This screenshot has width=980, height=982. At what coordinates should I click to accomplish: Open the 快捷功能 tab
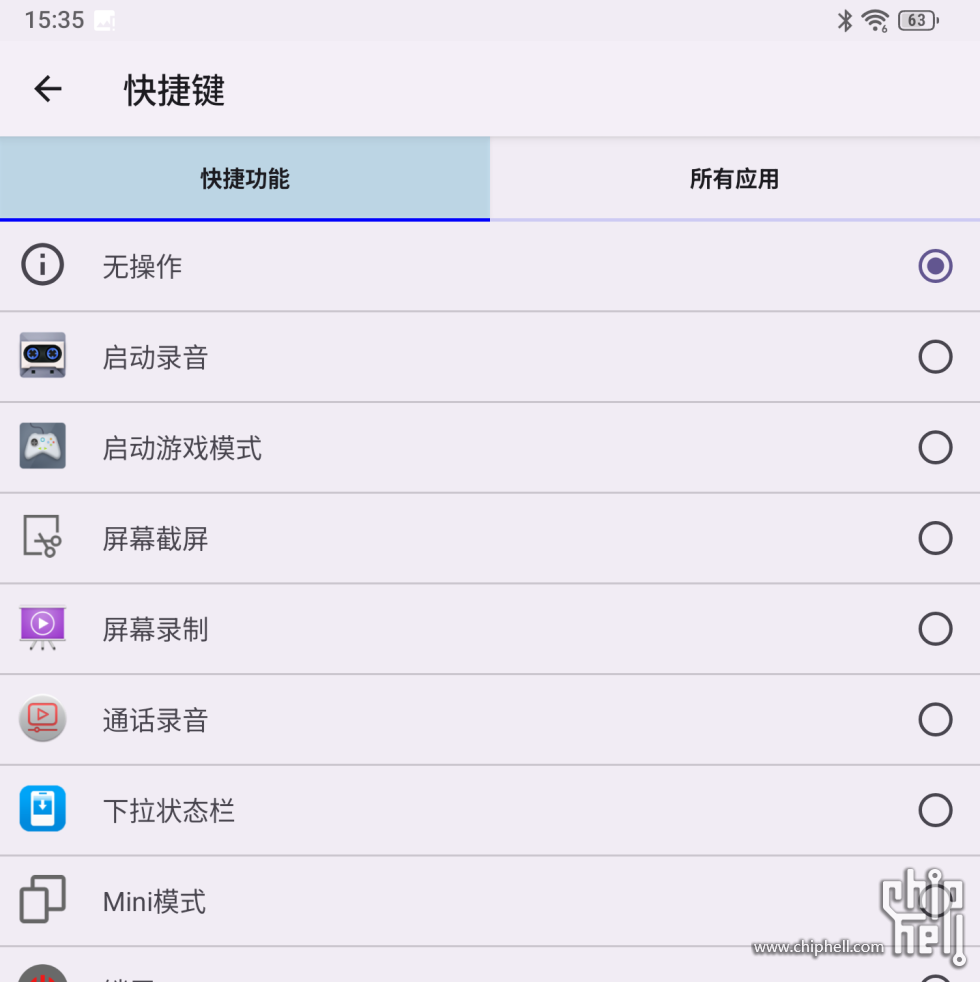245,178
